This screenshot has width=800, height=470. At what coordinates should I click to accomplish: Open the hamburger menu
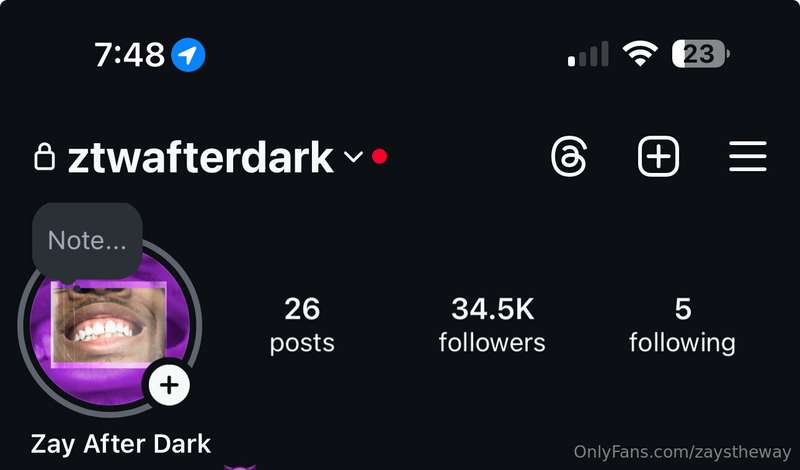[x=747, y=157]
